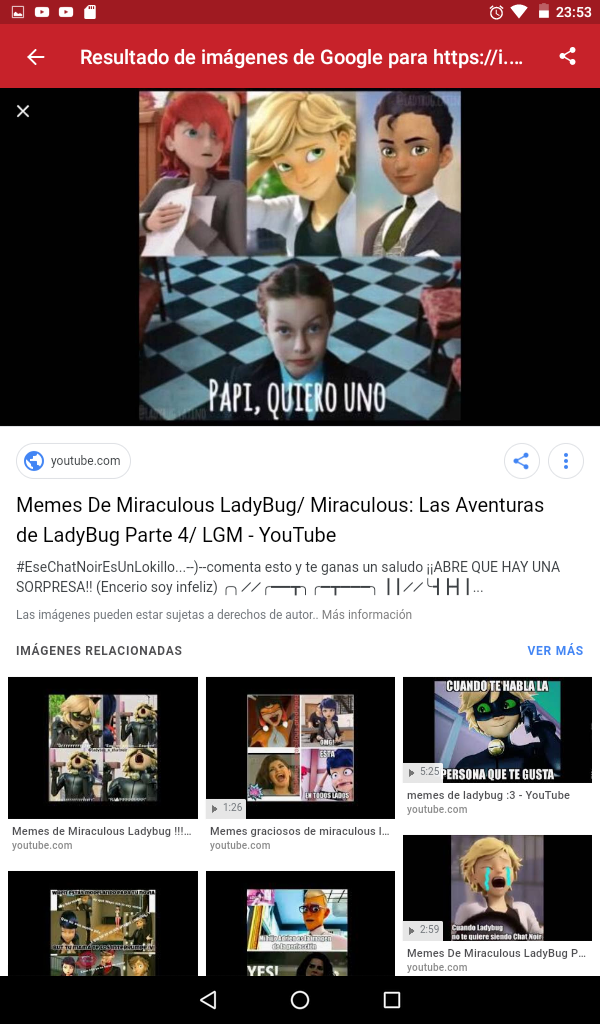Go back using the app bar arrow

click(36, 57)
